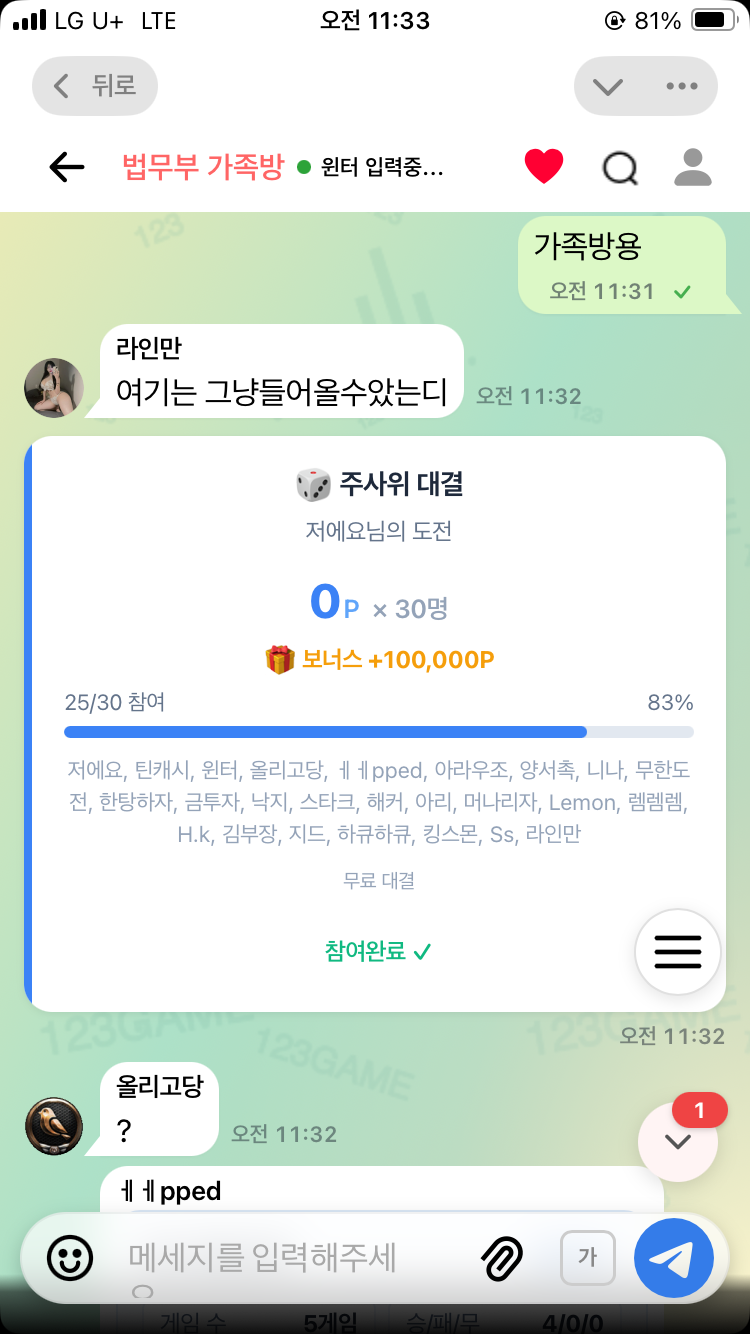Screen dimensions: 750x1334
Task: Search messages in this chat room
Action: [620, 168]
